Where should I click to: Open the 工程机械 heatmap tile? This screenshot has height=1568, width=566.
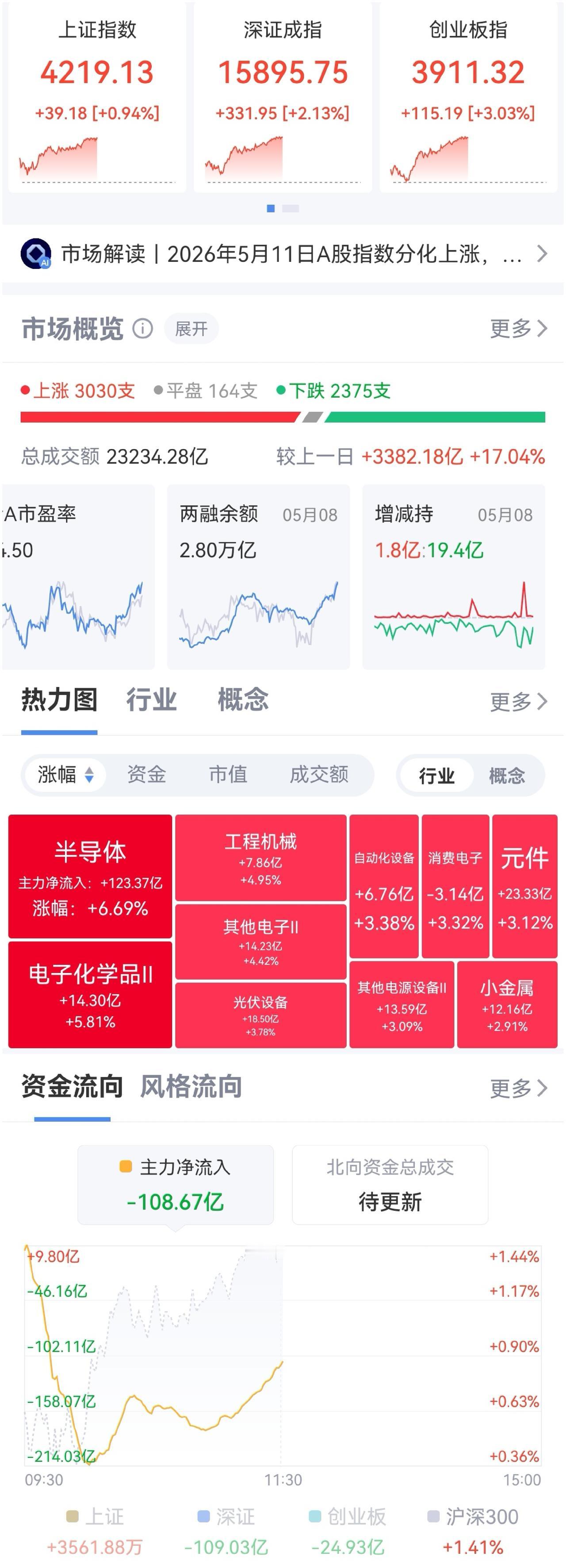click(260, 857)
